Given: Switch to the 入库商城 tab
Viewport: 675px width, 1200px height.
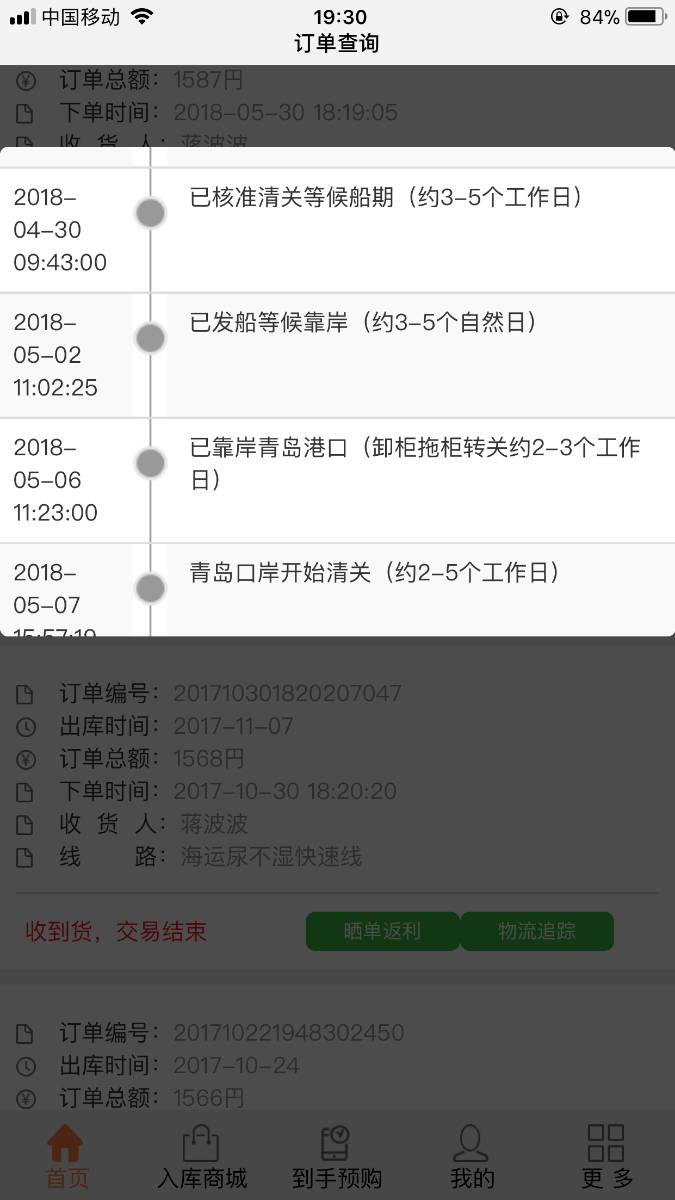Looking at the screenshot, I should pos(202,1156).
